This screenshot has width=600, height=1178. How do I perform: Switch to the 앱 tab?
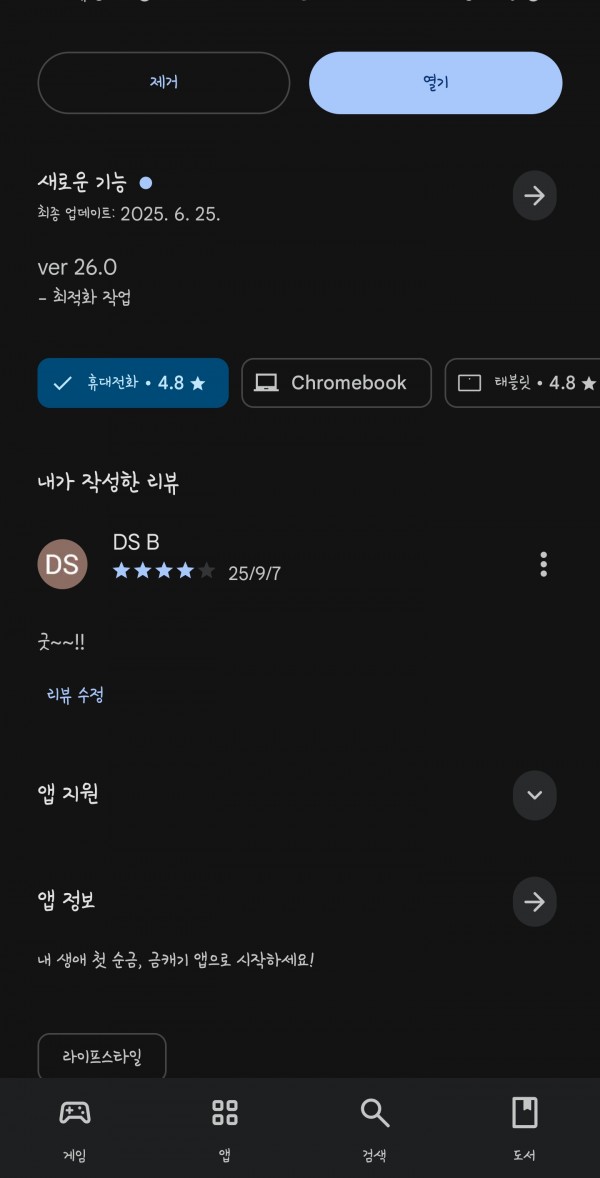(225, 1128)
